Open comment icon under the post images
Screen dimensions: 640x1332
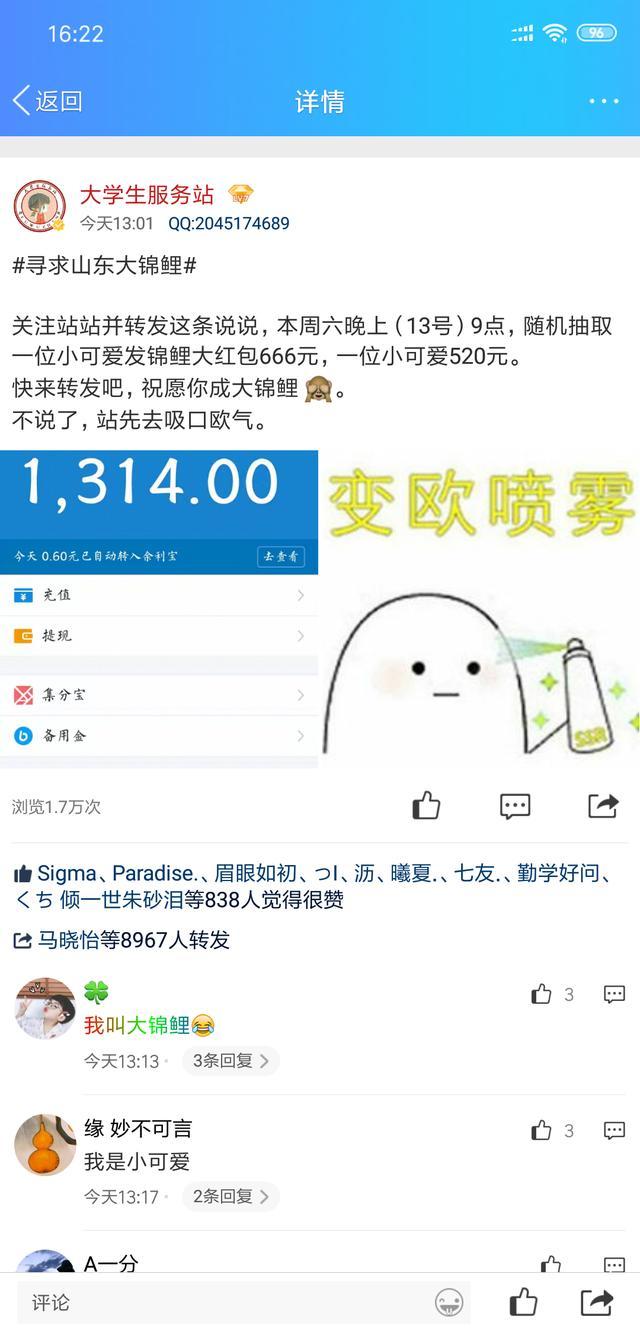515,806
